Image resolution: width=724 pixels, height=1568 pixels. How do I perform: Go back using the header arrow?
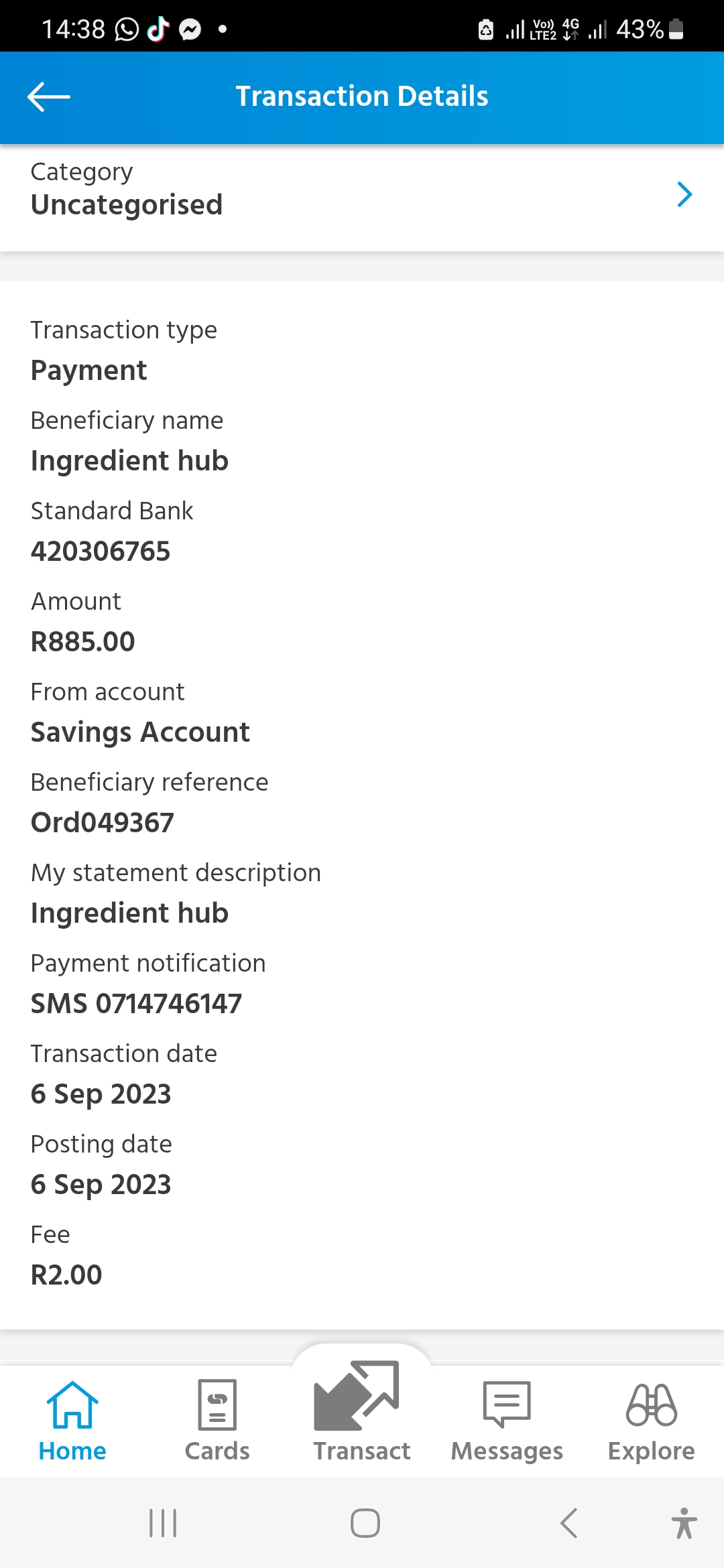(49, 97)
